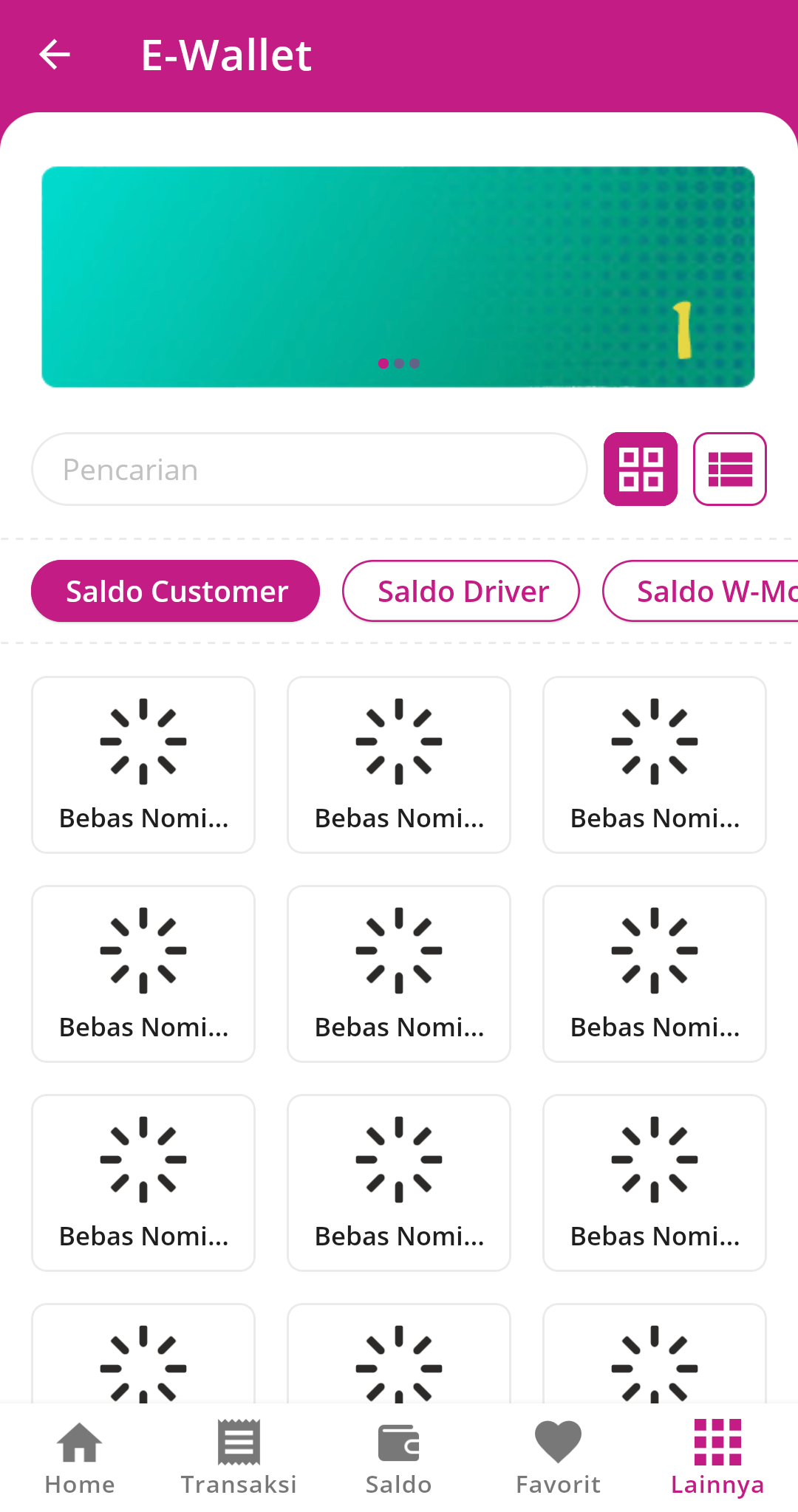
Task: Open the Favorit tab
Action: point(559,1458)
